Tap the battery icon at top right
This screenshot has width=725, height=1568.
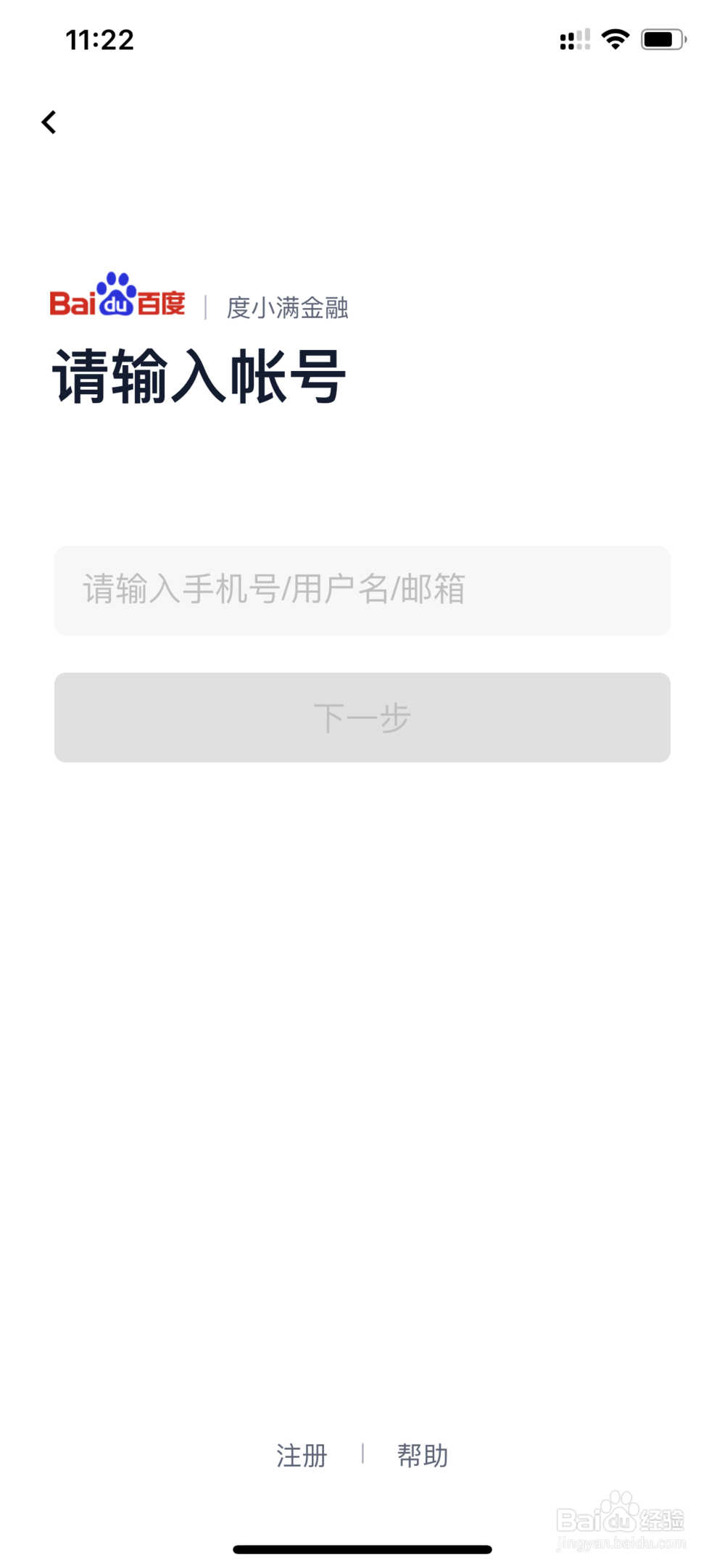pos(662,40)
